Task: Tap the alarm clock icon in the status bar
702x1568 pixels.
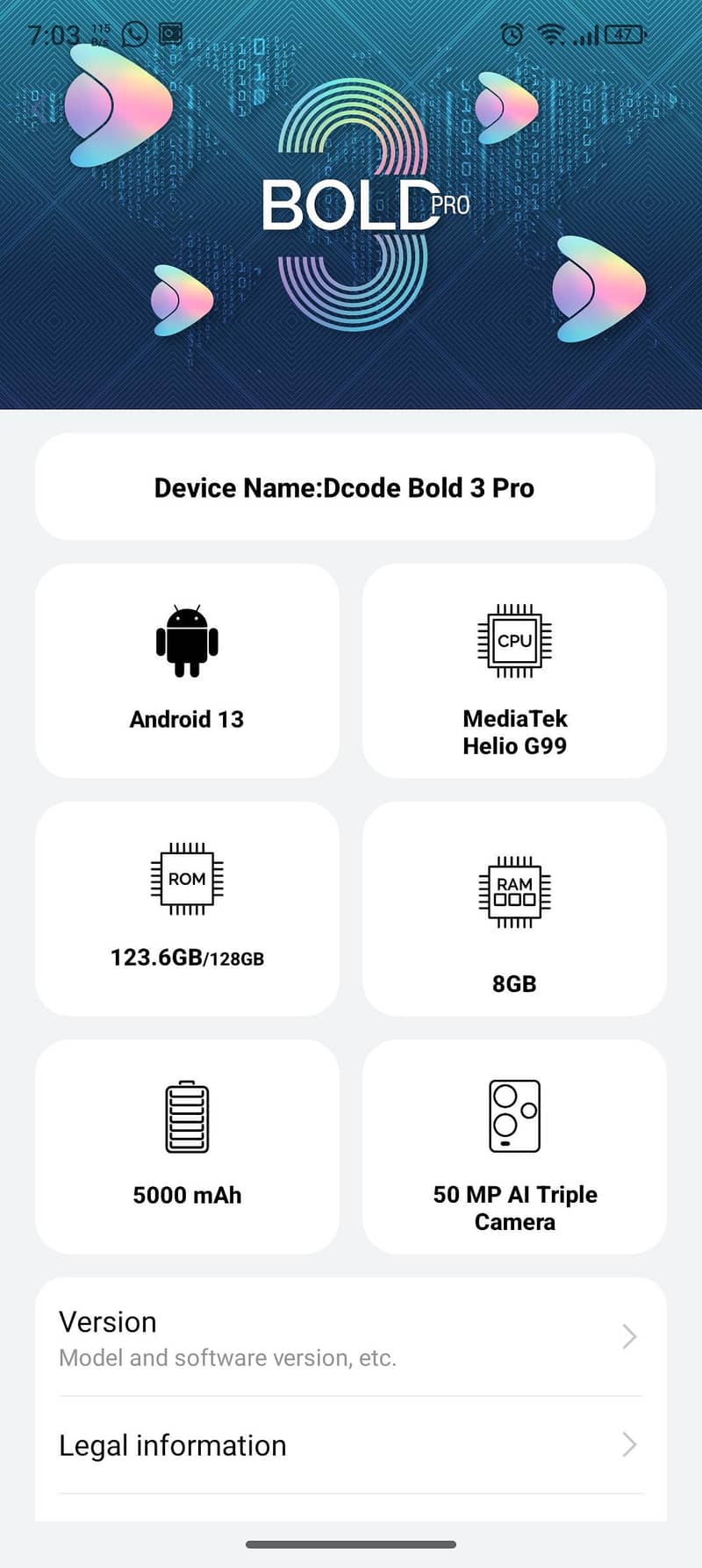Action: point(512,33)
